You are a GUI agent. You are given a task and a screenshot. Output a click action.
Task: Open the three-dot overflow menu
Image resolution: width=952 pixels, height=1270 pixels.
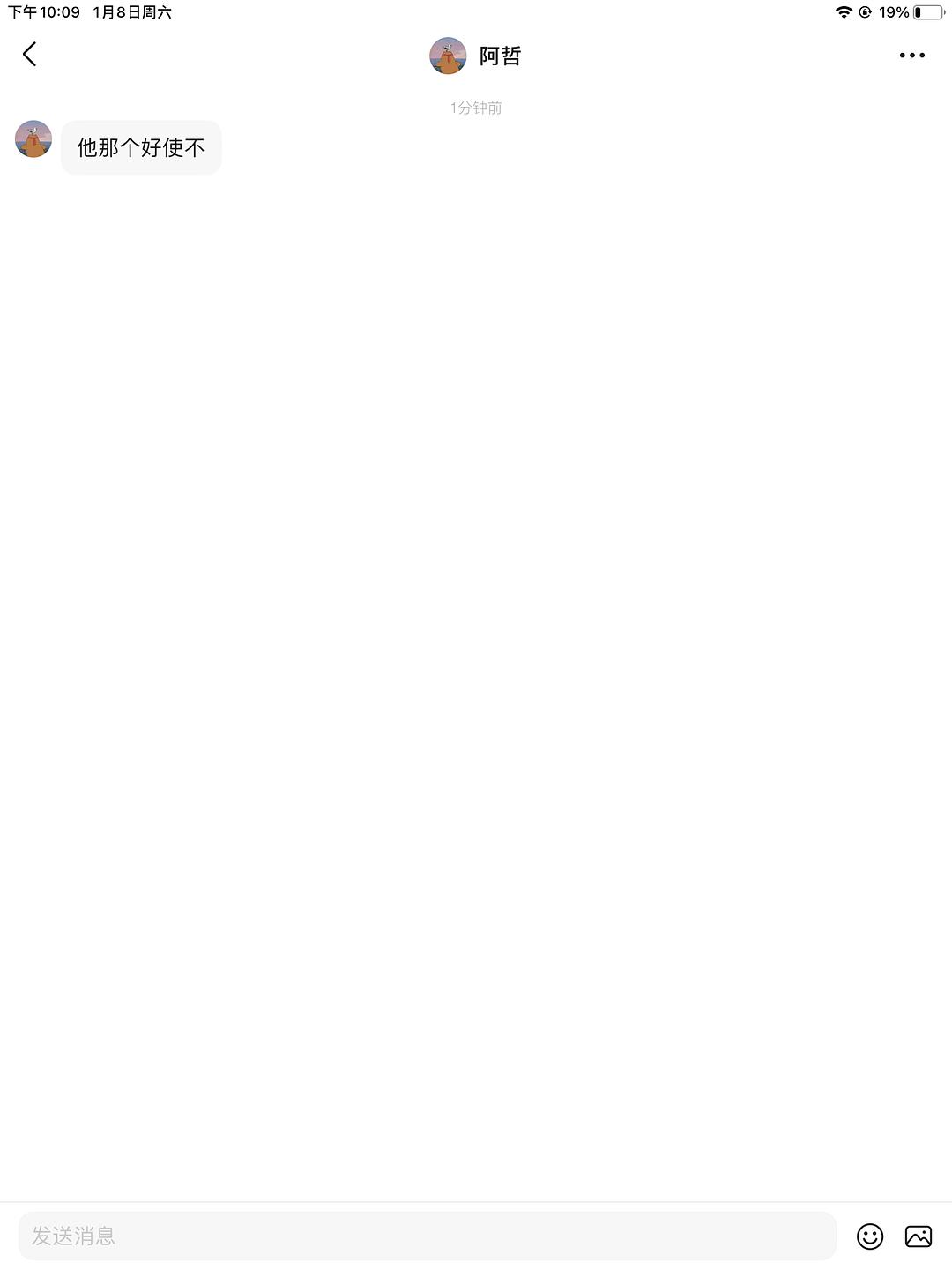(x=911, y=56)
